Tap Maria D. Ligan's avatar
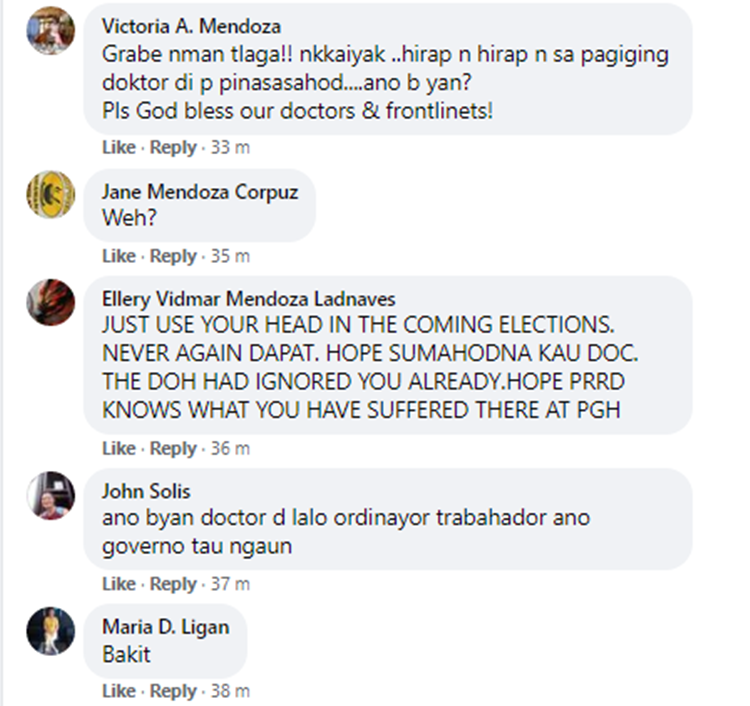The image size is (750, 706). pyautogui.click(x=50, y=632)
